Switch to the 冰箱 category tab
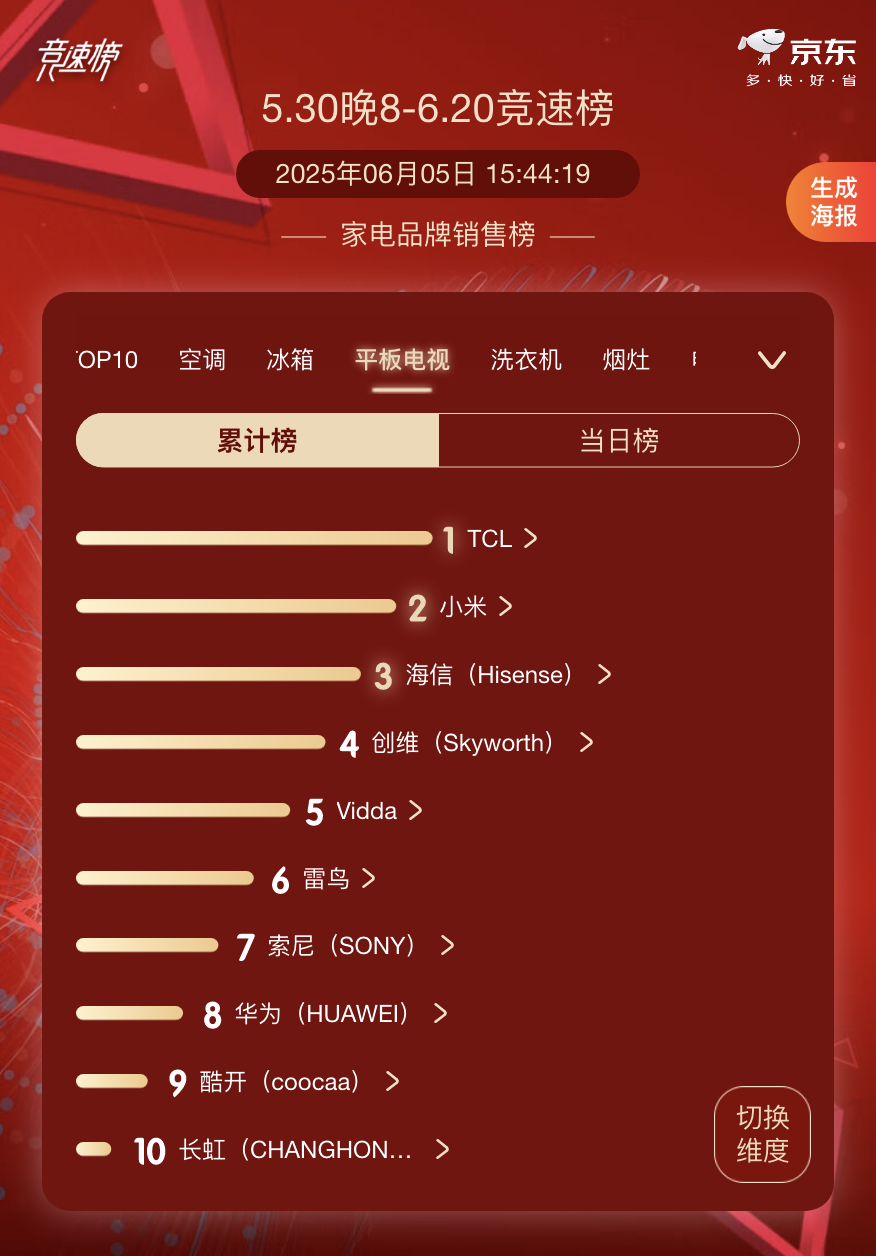Screen dimensions: 876x1256 (x=290, y=360)
